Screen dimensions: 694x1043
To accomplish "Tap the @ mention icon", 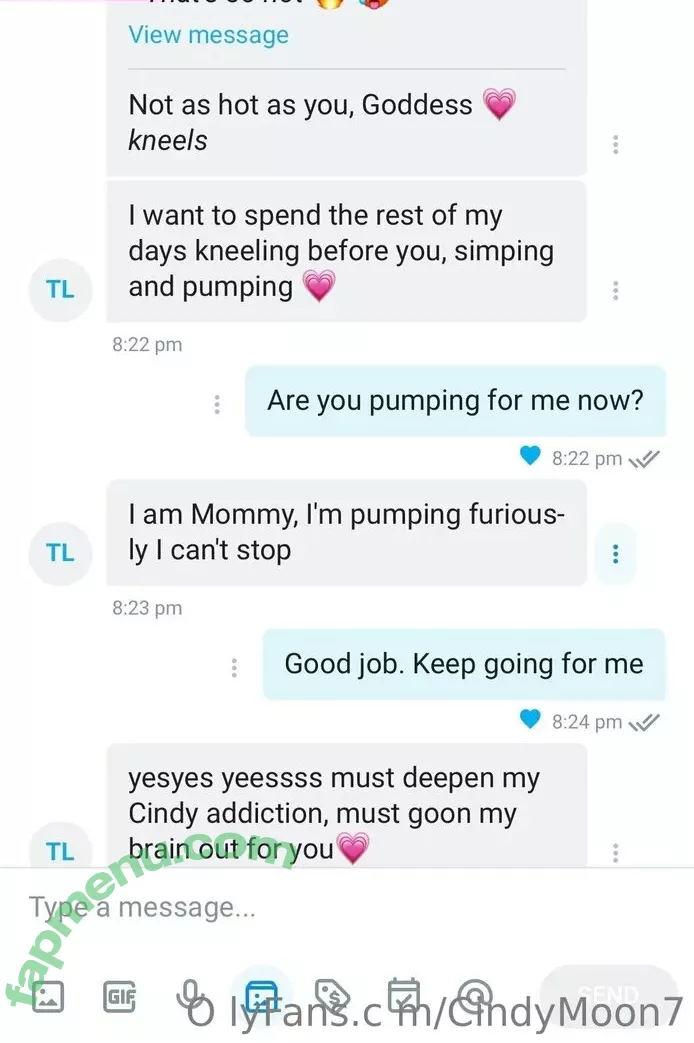I will tap(475, 995).
